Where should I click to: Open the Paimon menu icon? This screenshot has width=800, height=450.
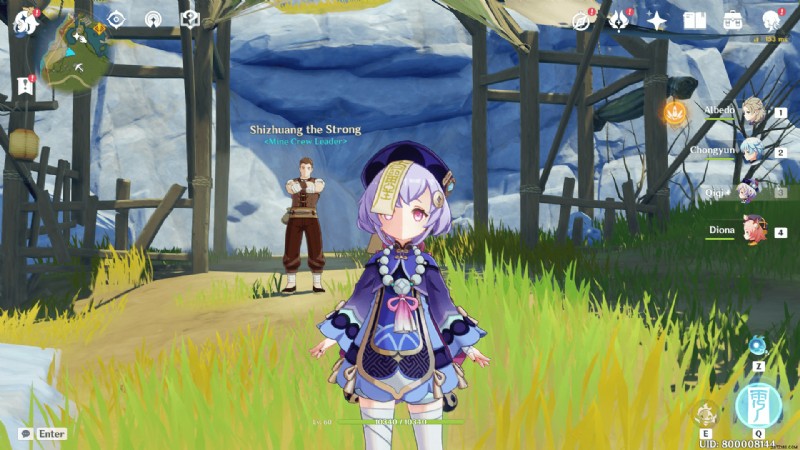pos(23,20)
